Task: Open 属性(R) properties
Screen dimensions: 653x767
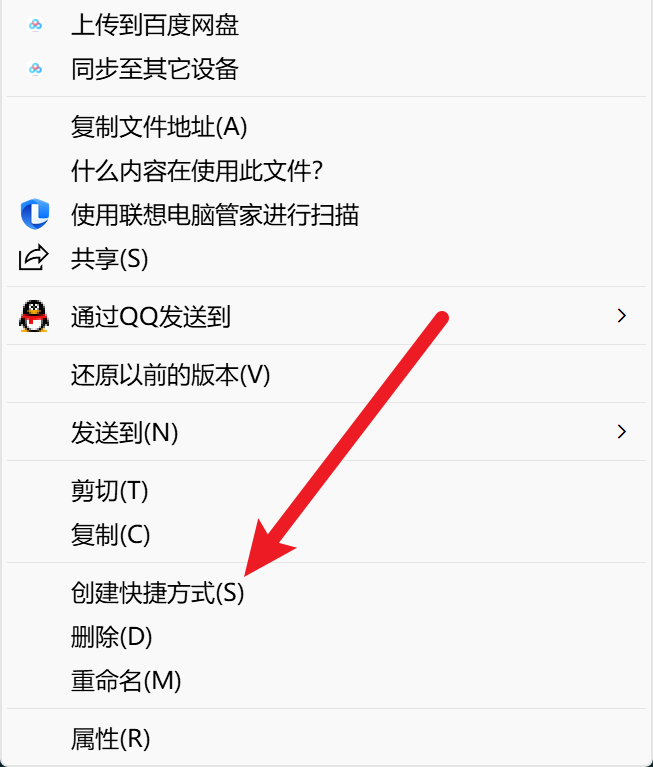Action: tap(110, 739)
